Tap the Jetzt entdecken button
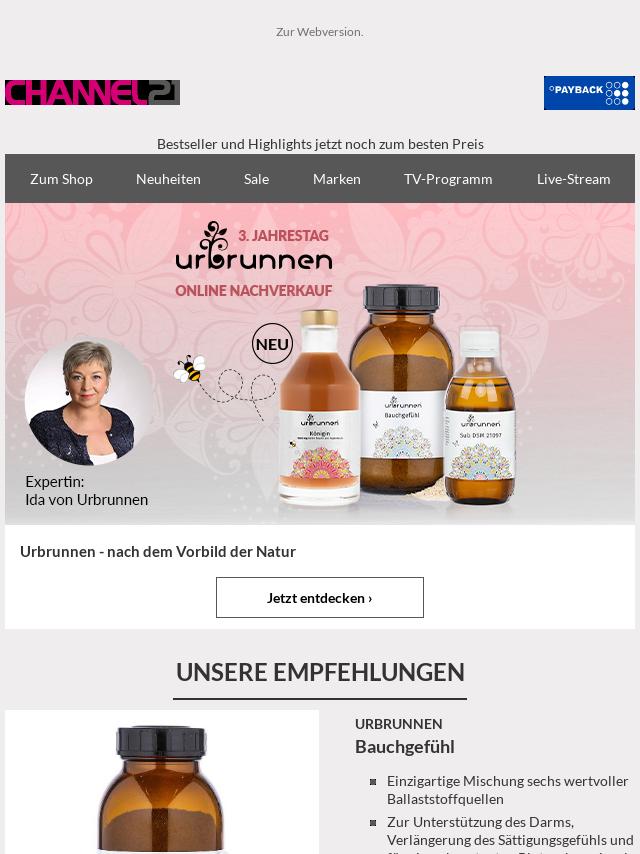This screenshot has height=854, width=640. [319, 598]
